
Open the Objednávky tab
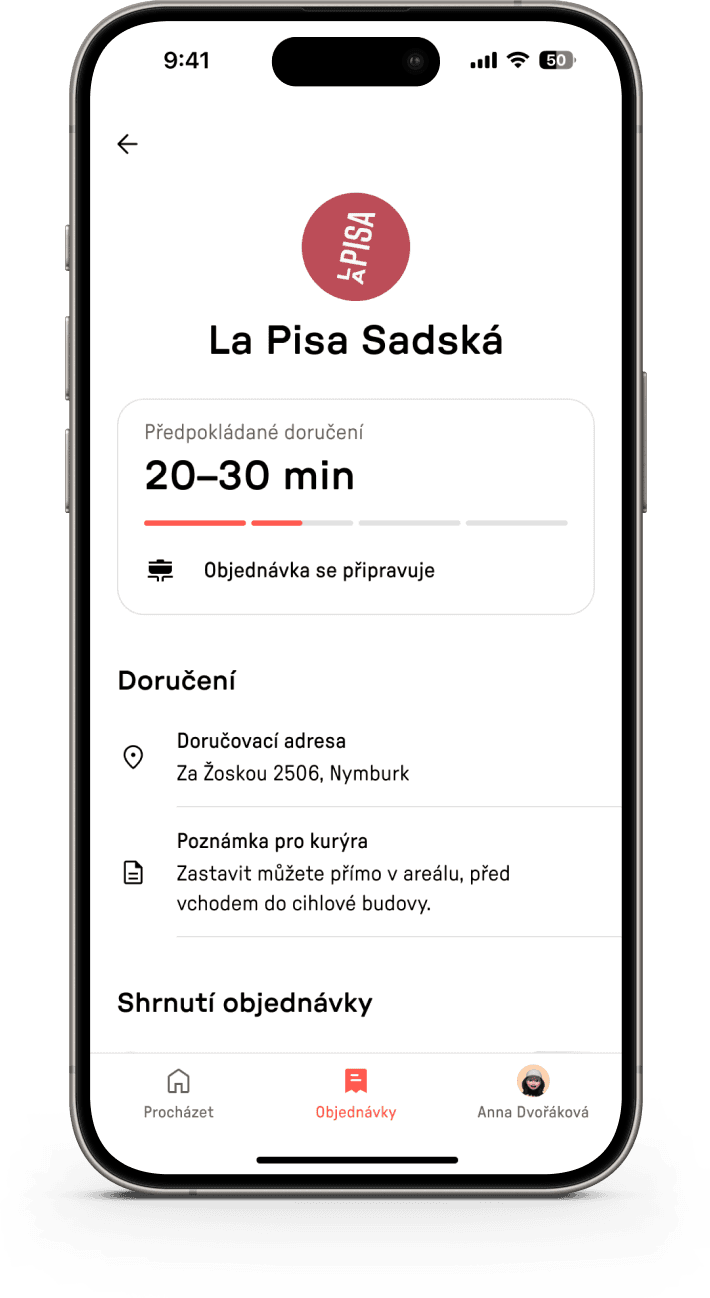point(356,1093)
